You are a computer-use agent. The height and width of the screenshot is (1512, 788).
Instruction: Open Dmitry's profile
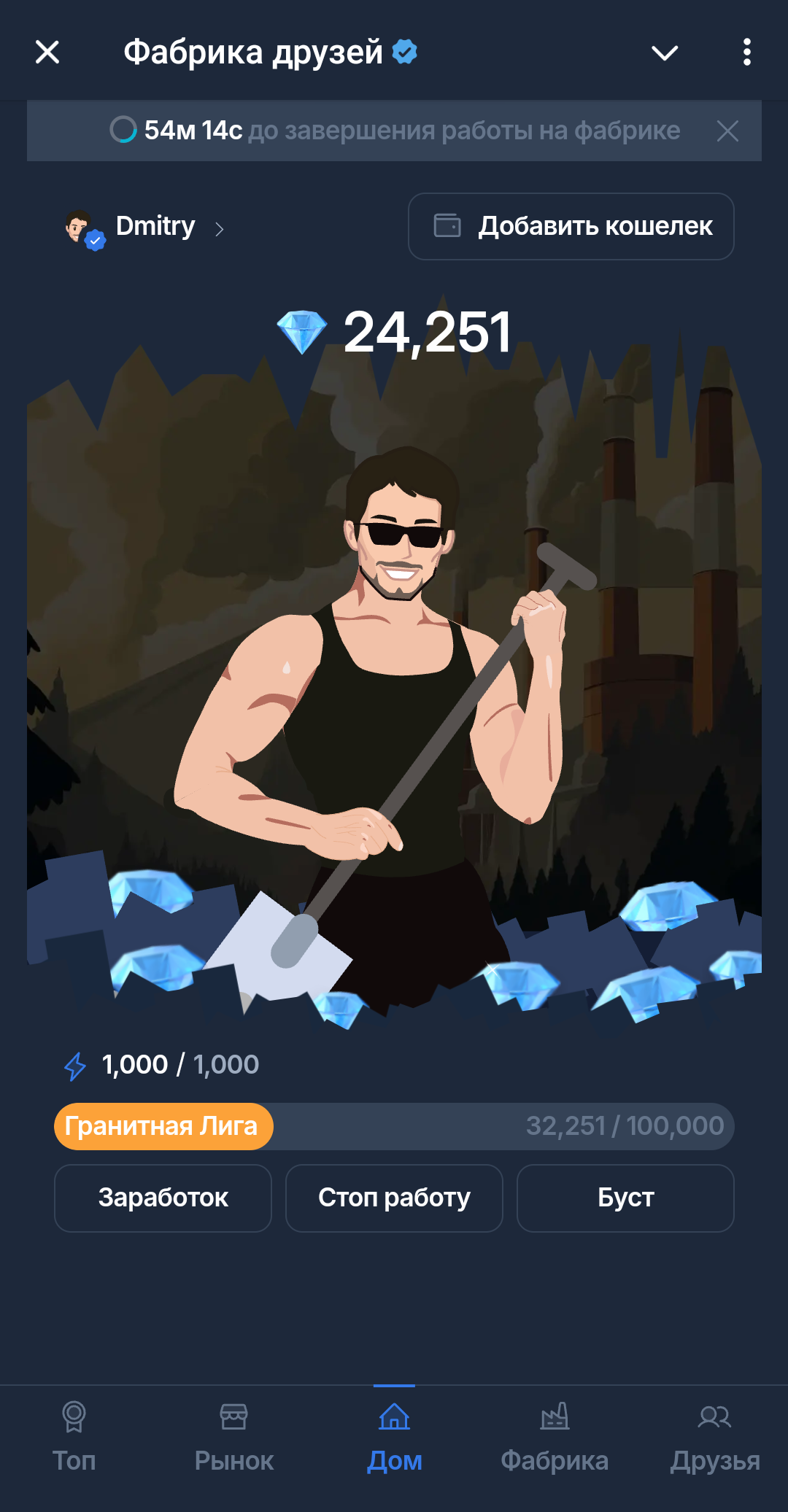(144, 227)
